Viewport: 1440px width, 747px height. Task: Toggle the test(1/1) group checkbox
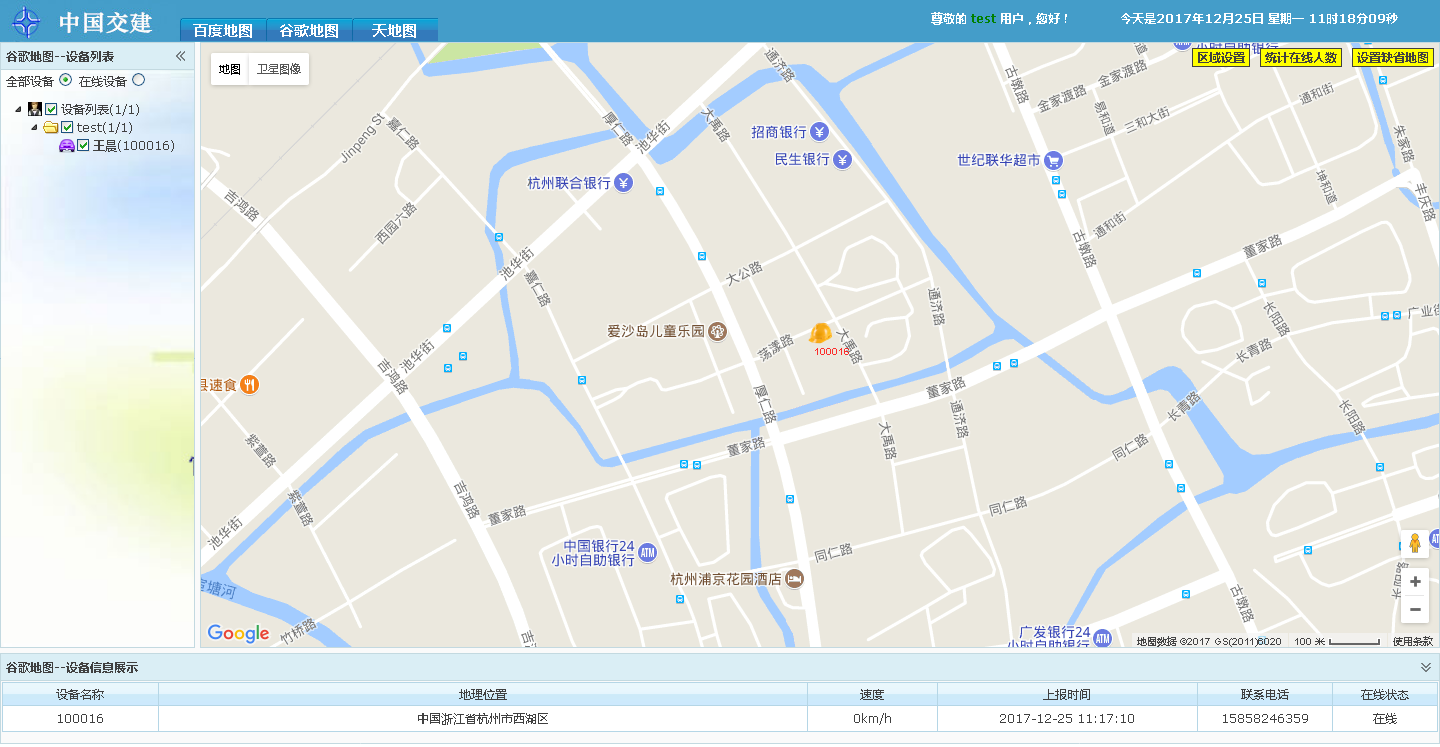click(x=67, y=127)
